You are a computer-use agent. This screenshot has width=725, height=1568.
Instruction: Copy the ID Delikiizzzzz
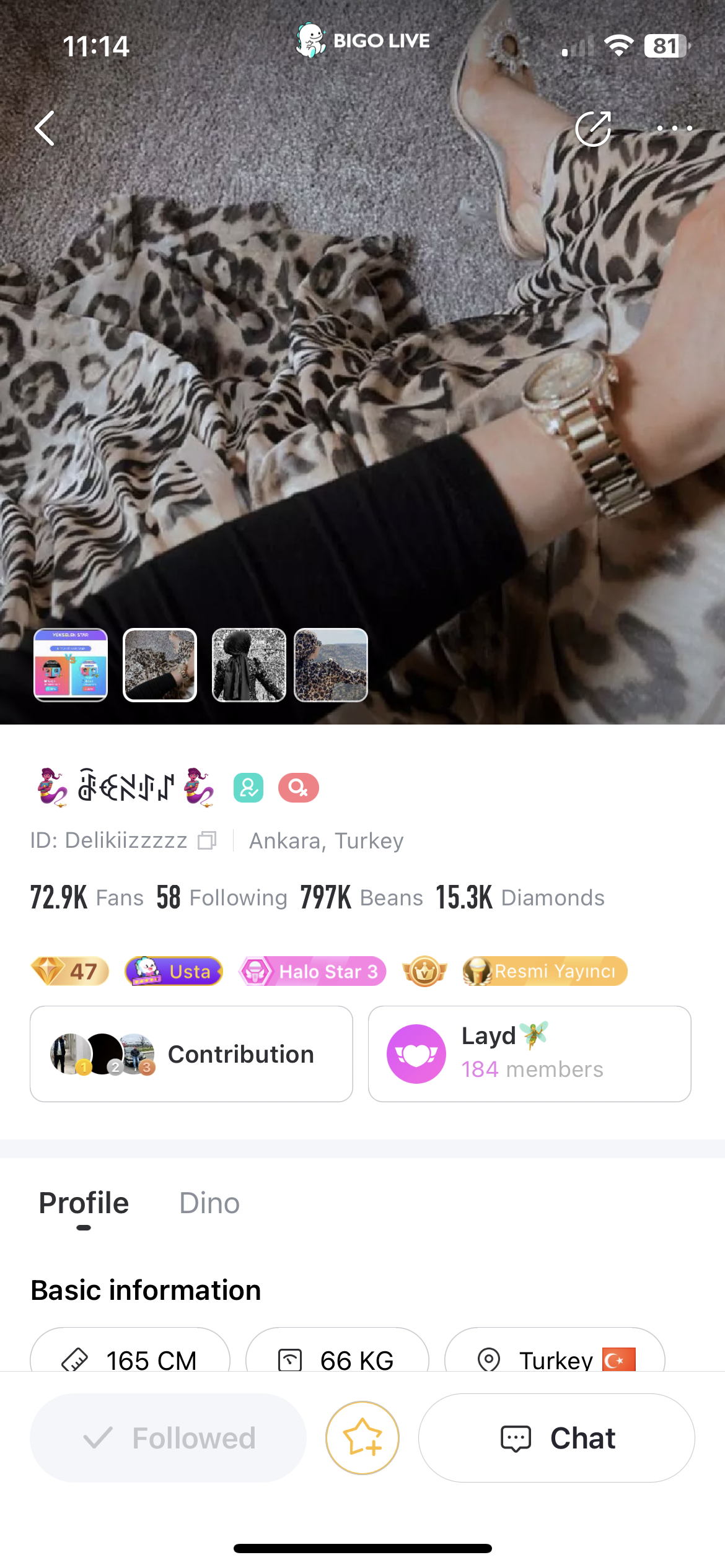tap(207, 840)
